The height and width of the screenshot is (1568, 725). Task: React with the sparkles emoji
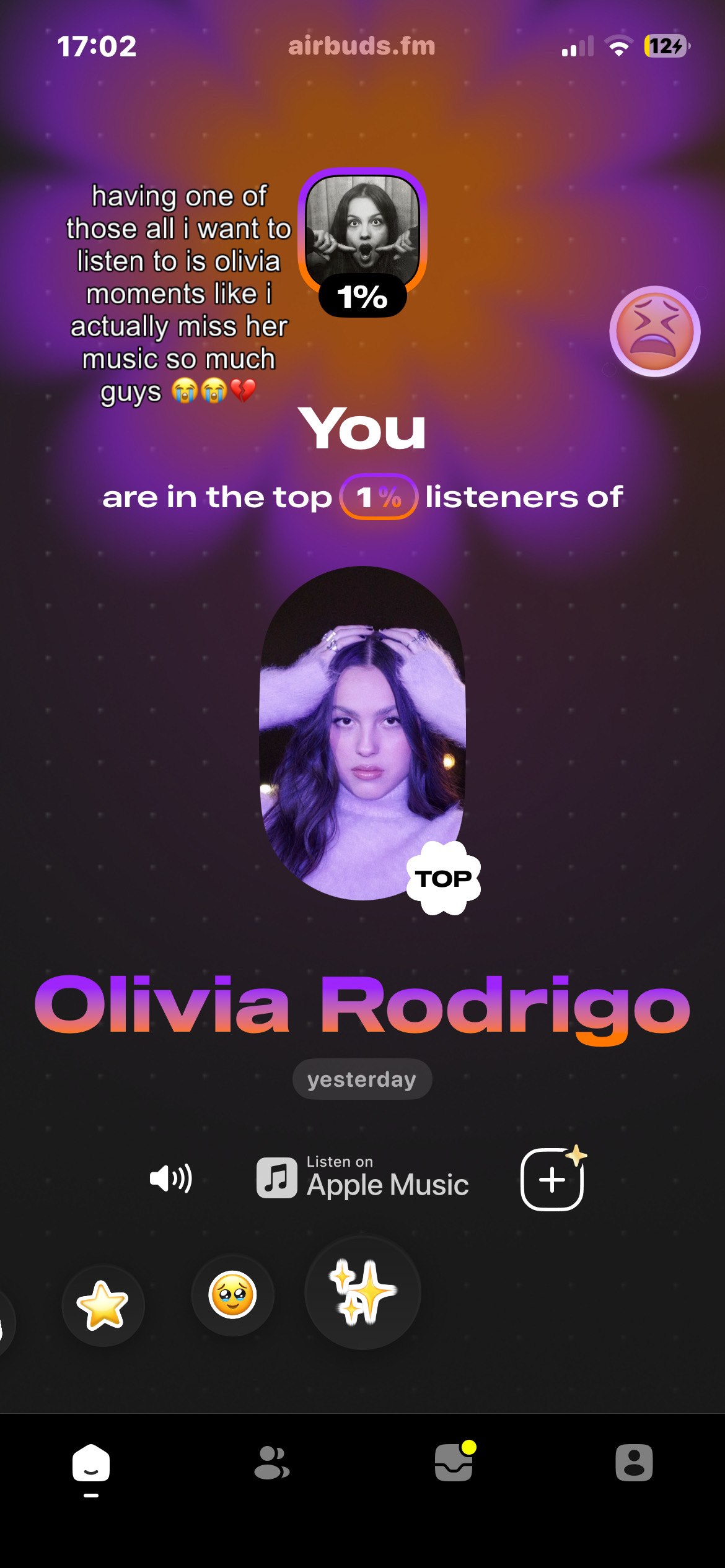[363, 1293]
